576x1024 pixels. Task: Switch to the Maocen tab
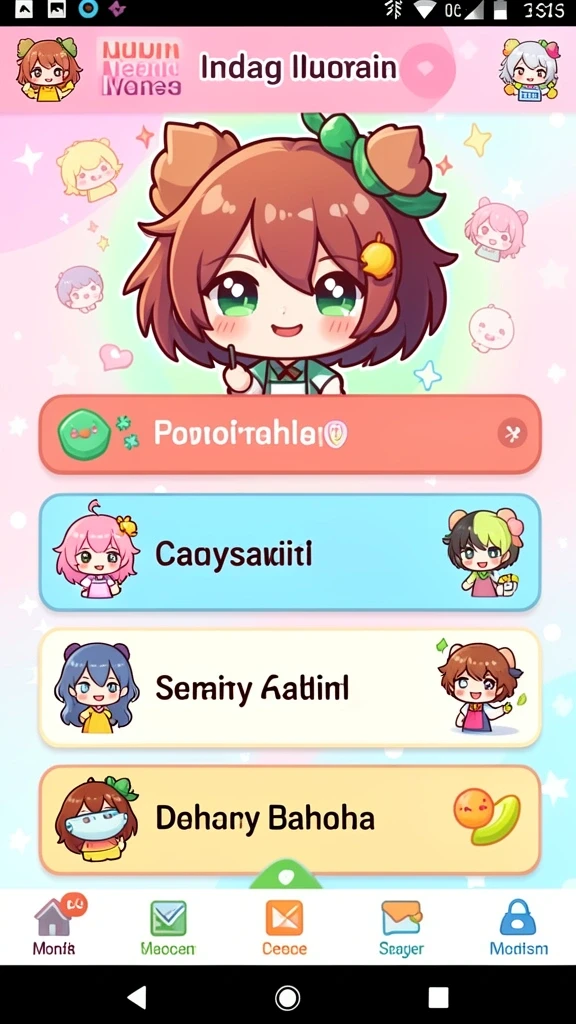pyautogui.click(x=168, y=927)
